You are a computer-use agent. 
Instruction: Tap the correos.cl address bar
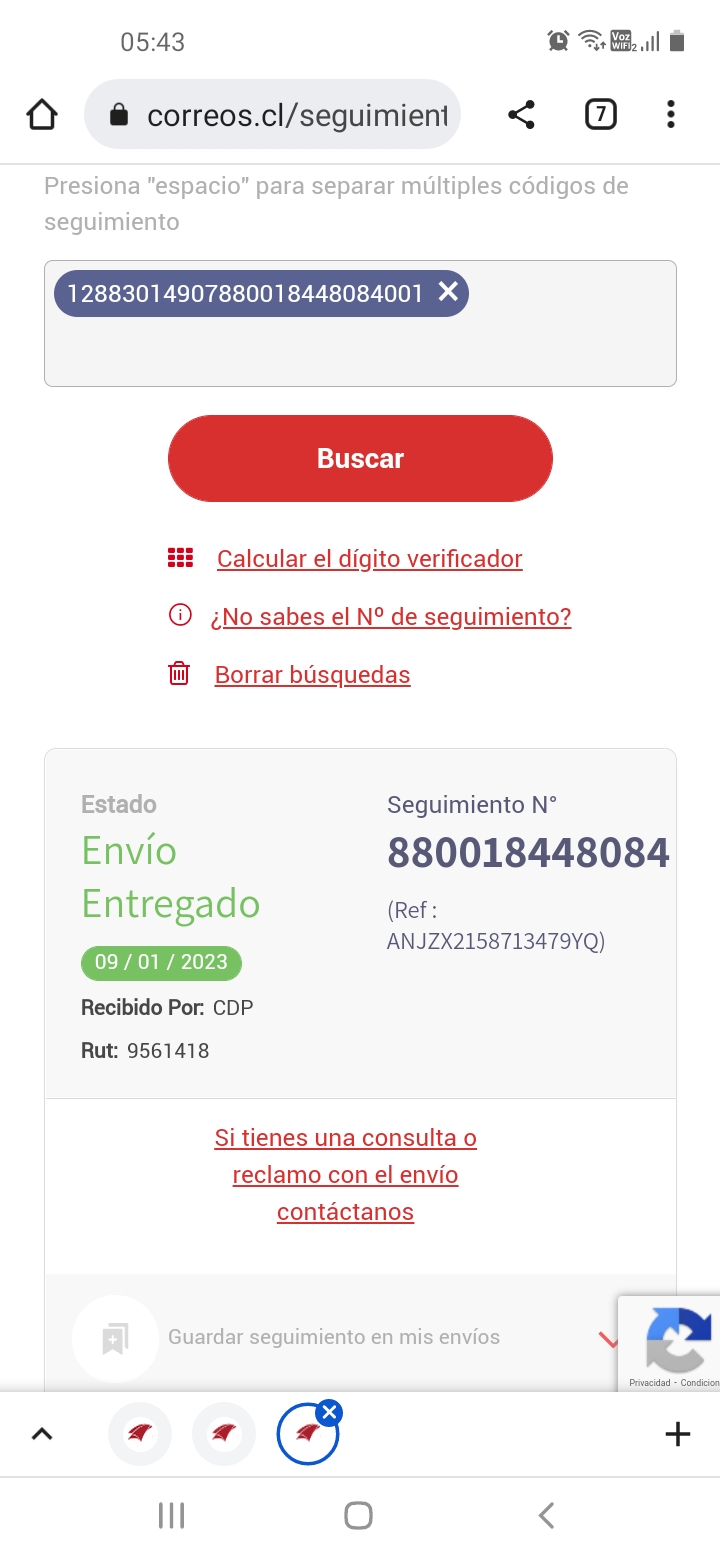pyautogui.click(x=273, y=115)
